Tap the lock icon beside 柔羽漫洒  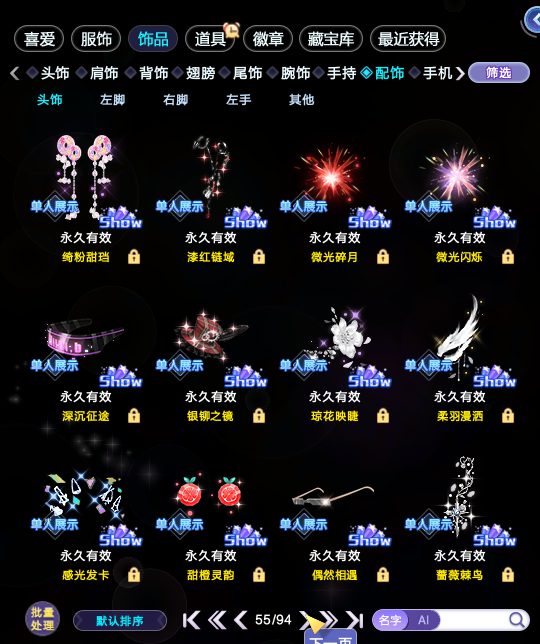[x=508, y=416]
